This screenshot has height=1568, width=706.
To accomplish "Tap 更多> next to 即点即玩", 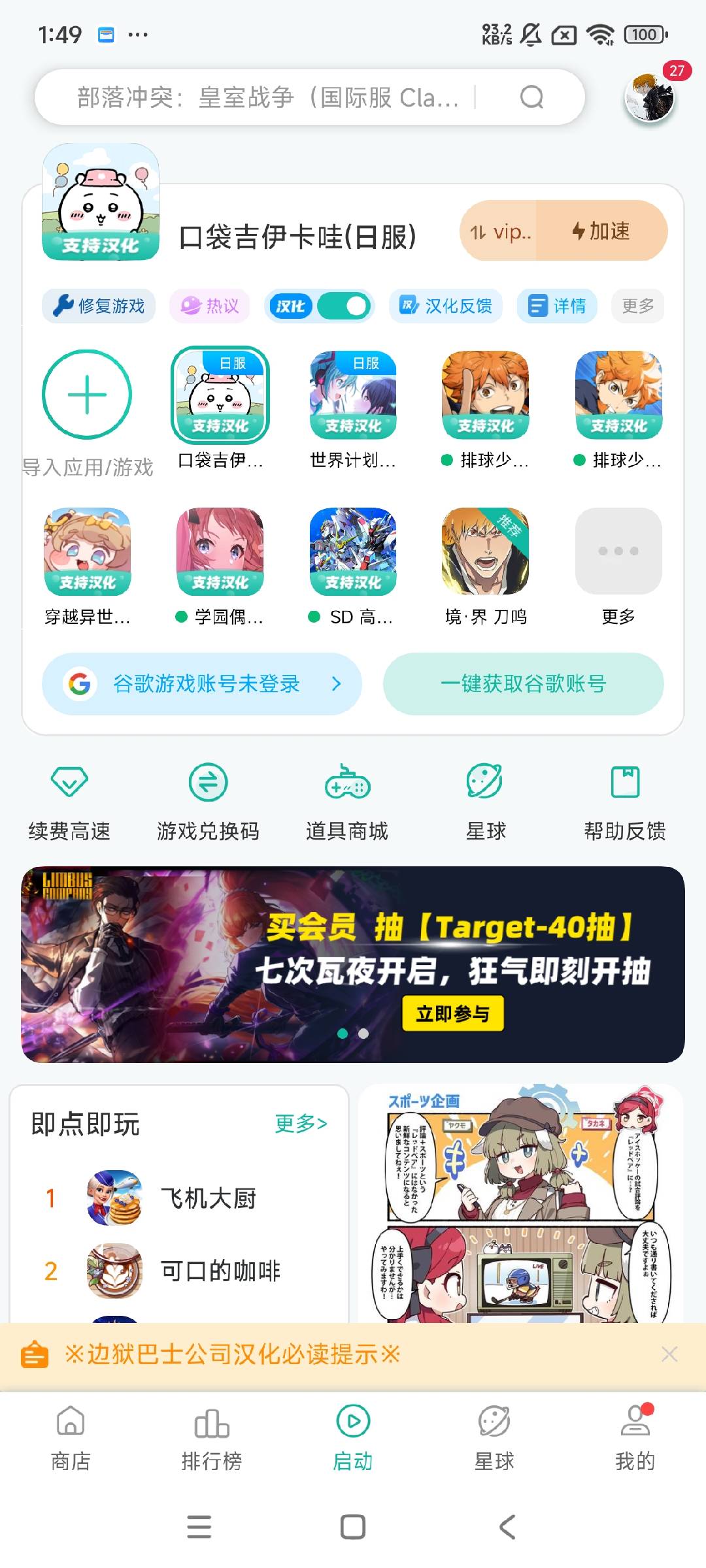I will pyautogui.click(x=301, y=1124).
